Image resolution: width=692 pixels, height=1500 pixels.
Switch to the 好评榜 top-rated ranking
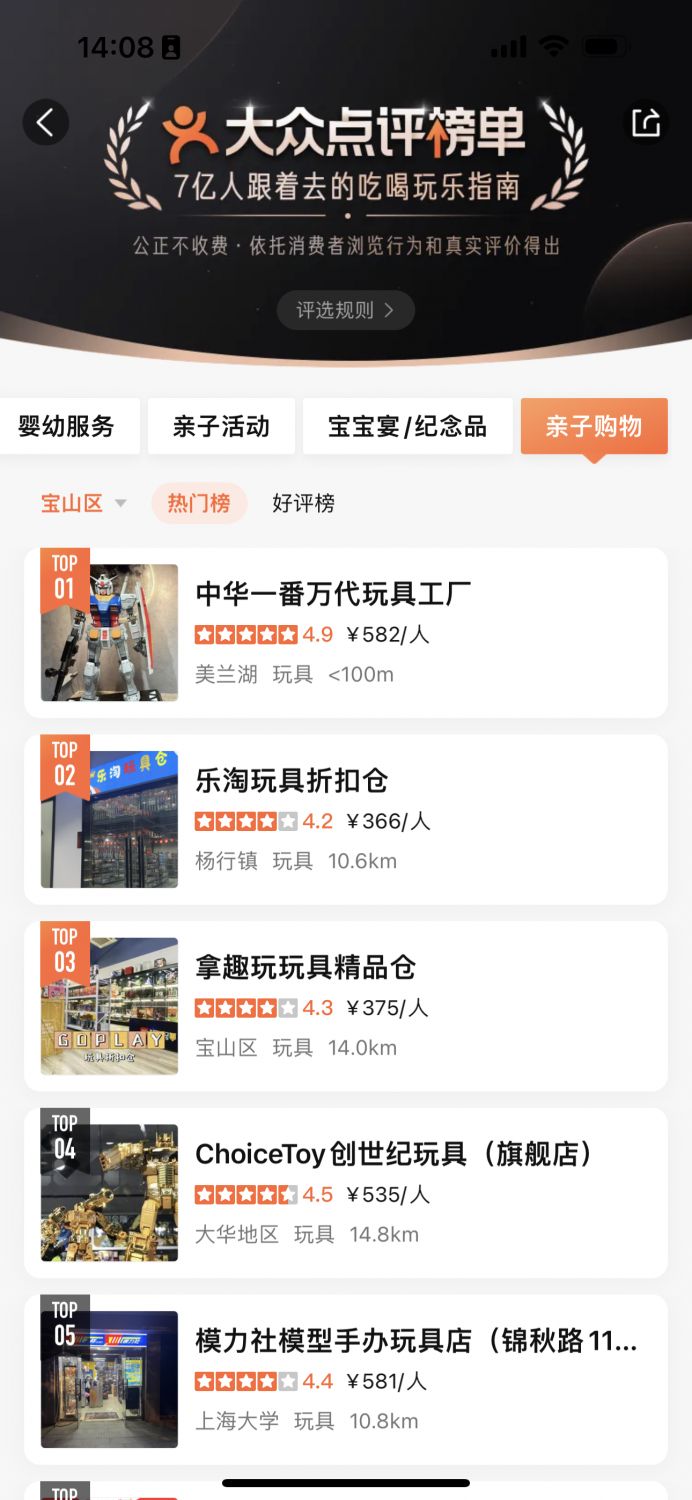(303, 503)
